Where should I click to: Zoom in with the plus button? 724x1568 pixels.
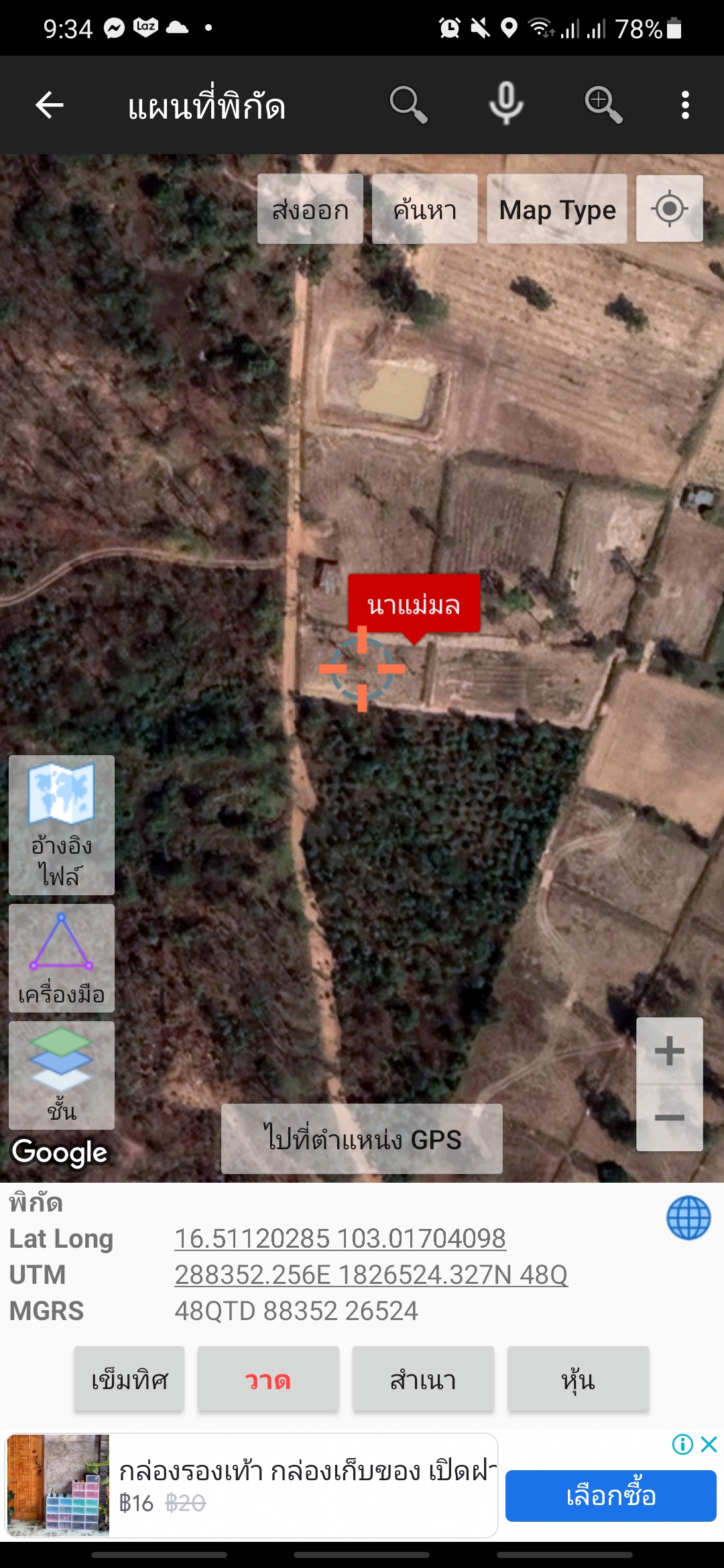[670, 1051]
